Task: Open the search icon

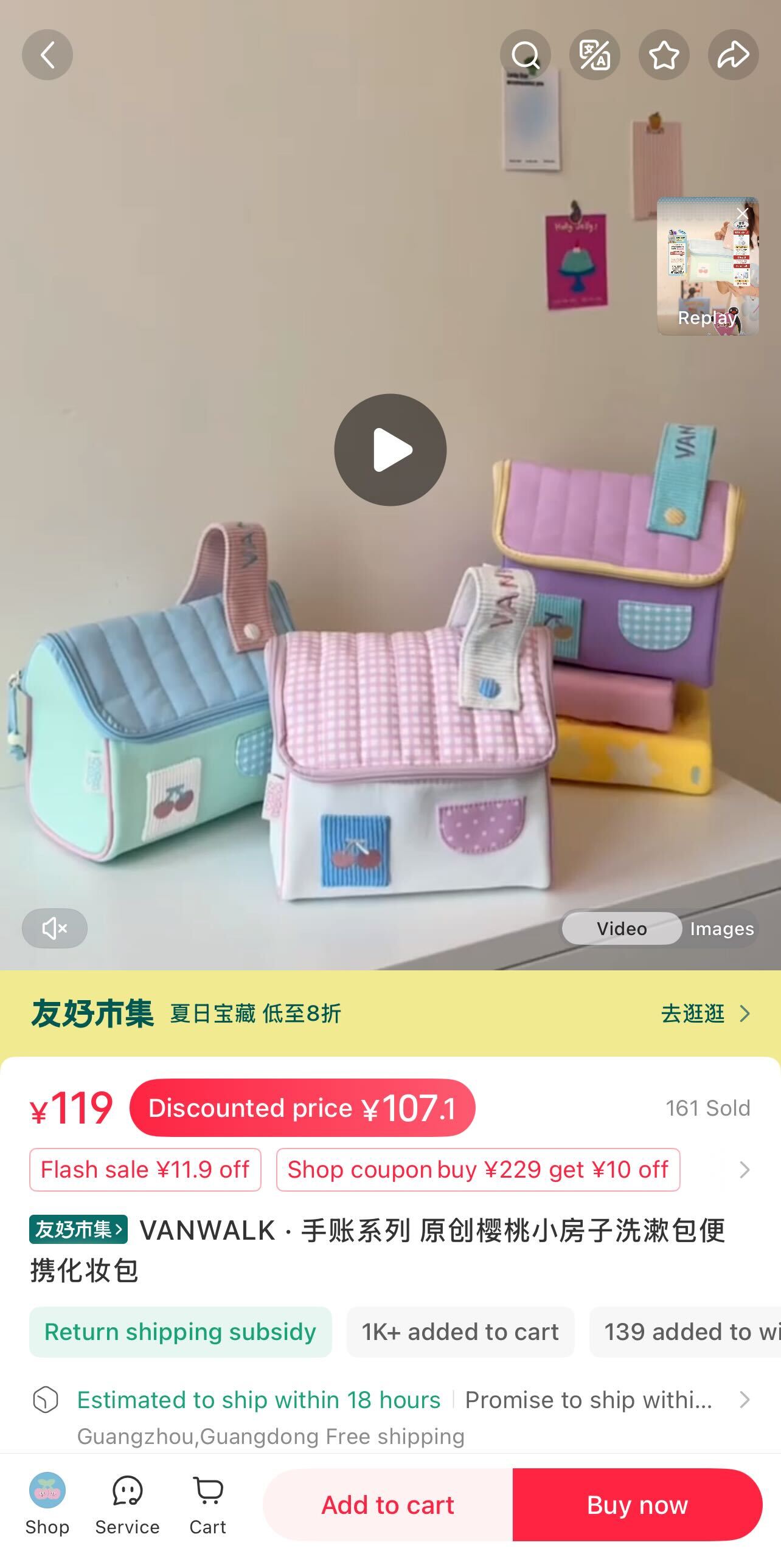Action: point(526,55)
